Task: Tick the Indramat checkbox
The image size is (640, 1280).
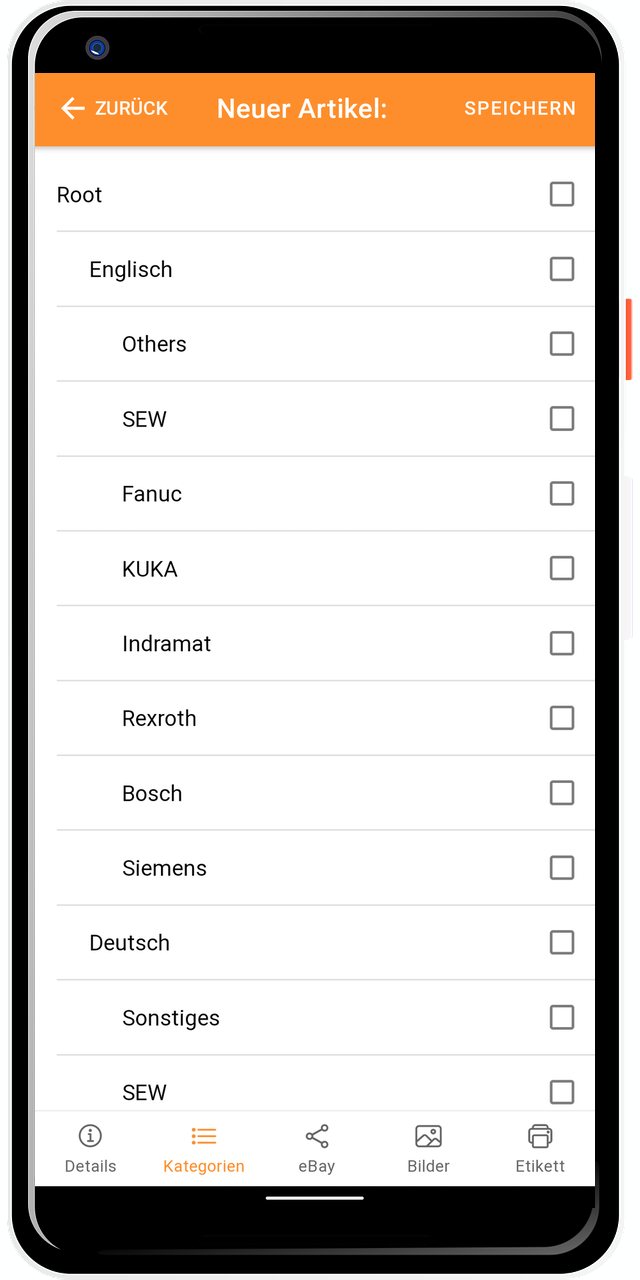Action: pyautogui.click(x=562, y=643)
